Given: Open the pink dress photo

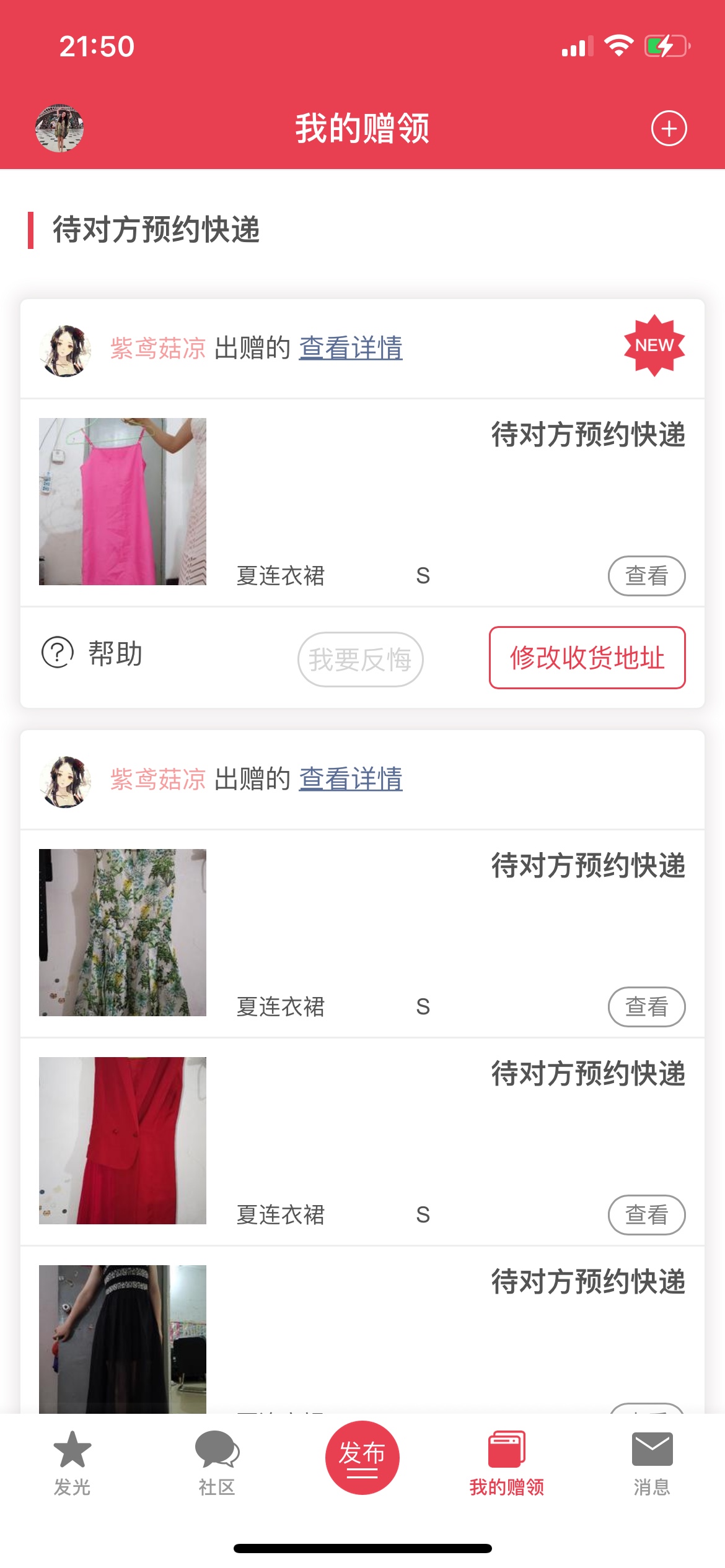Looking at the screenshot, I should point(123,502).
